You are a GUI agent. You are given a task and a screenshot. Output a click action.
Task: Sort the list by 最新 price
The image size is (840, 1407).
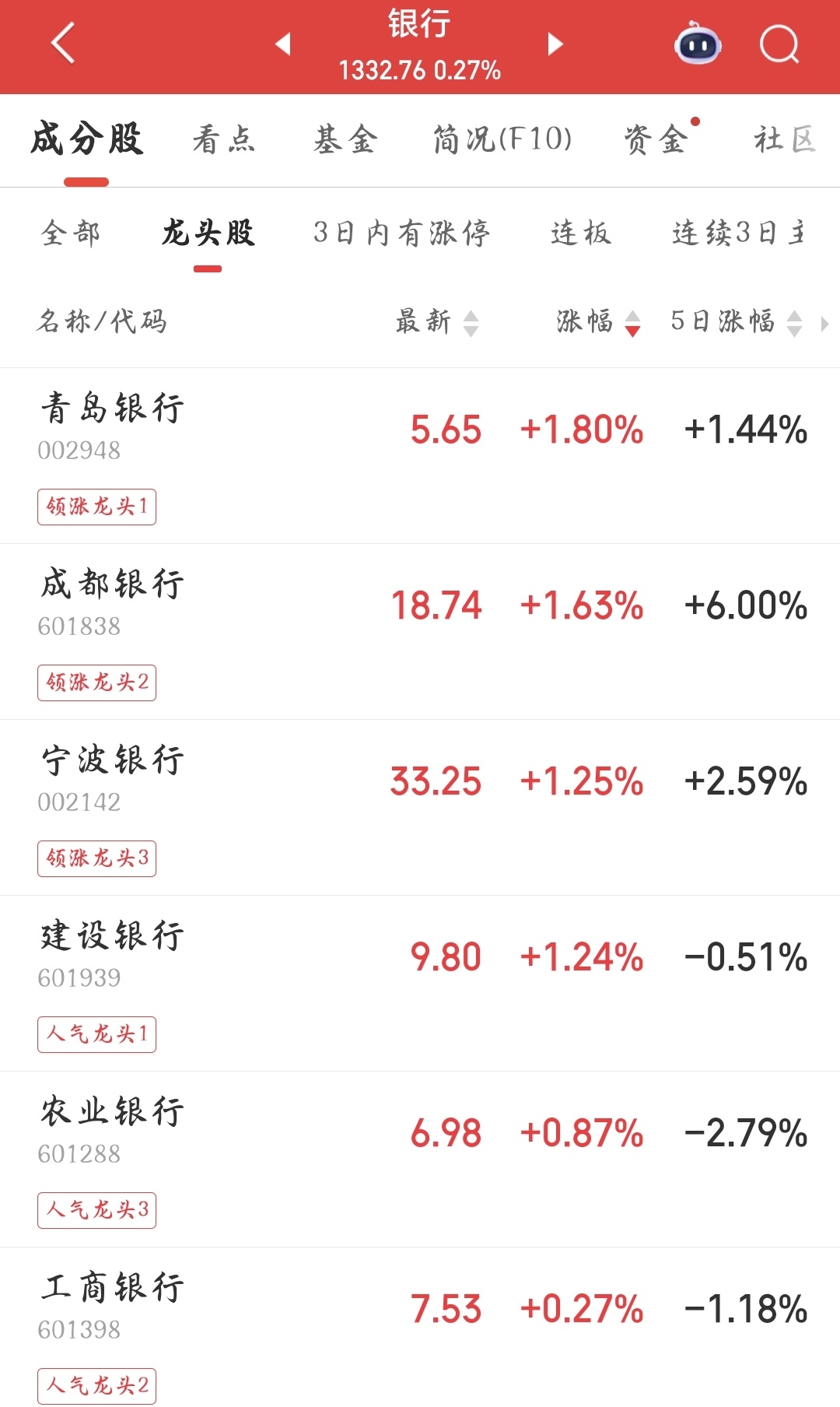coord(436,321)
